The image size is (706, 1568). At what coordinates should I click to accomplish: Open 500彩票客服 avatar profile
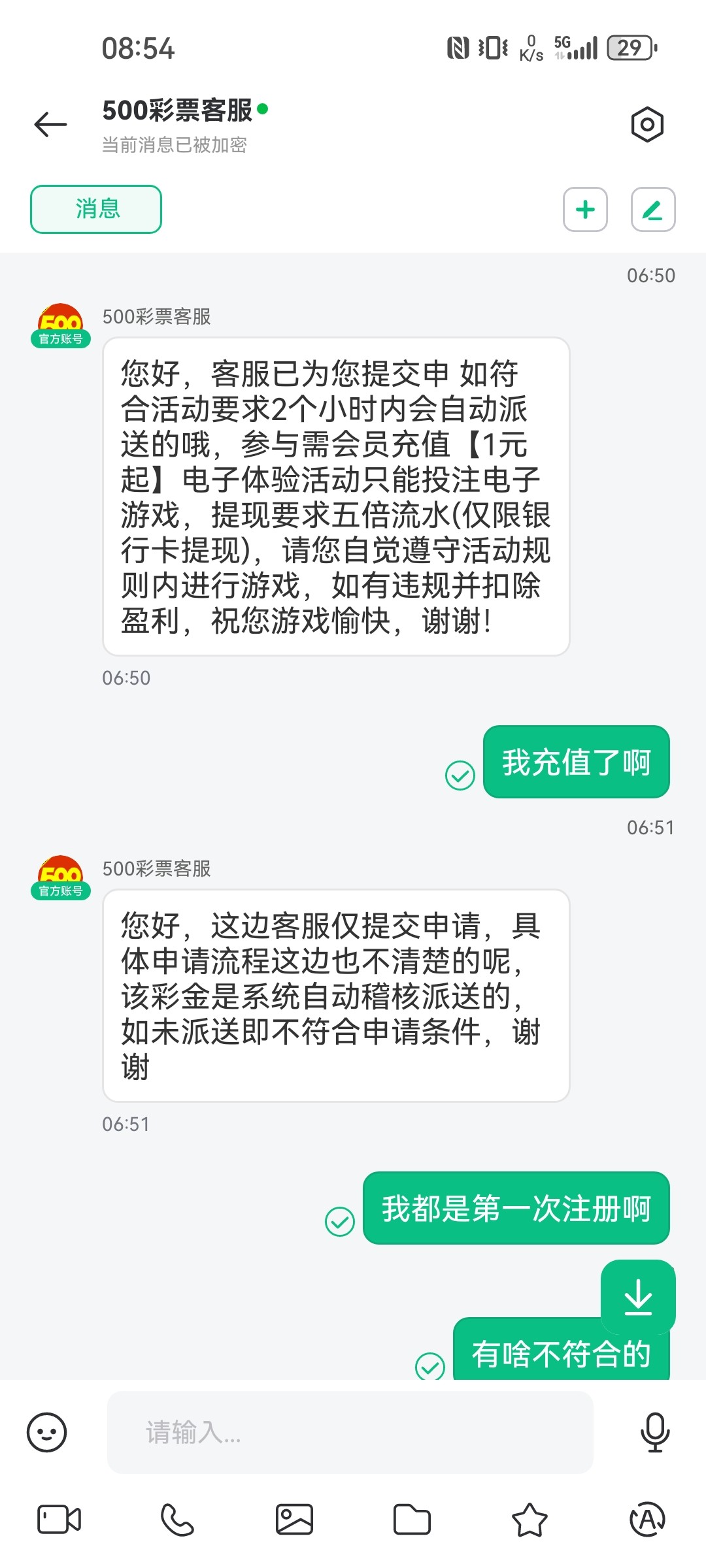click(60, 325)
